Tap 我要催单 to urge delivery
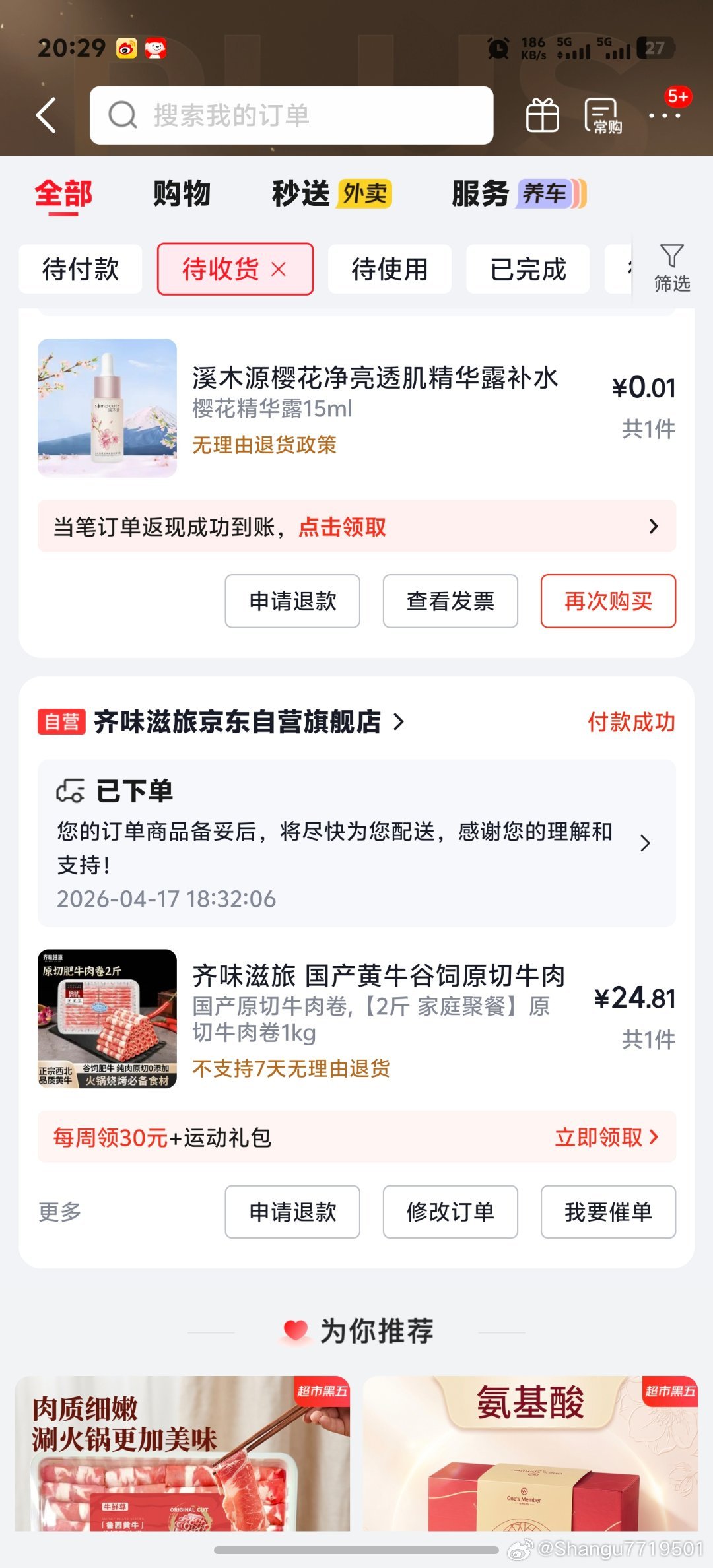Screen dimensions: 713x1568 (x=608, y=1212)
